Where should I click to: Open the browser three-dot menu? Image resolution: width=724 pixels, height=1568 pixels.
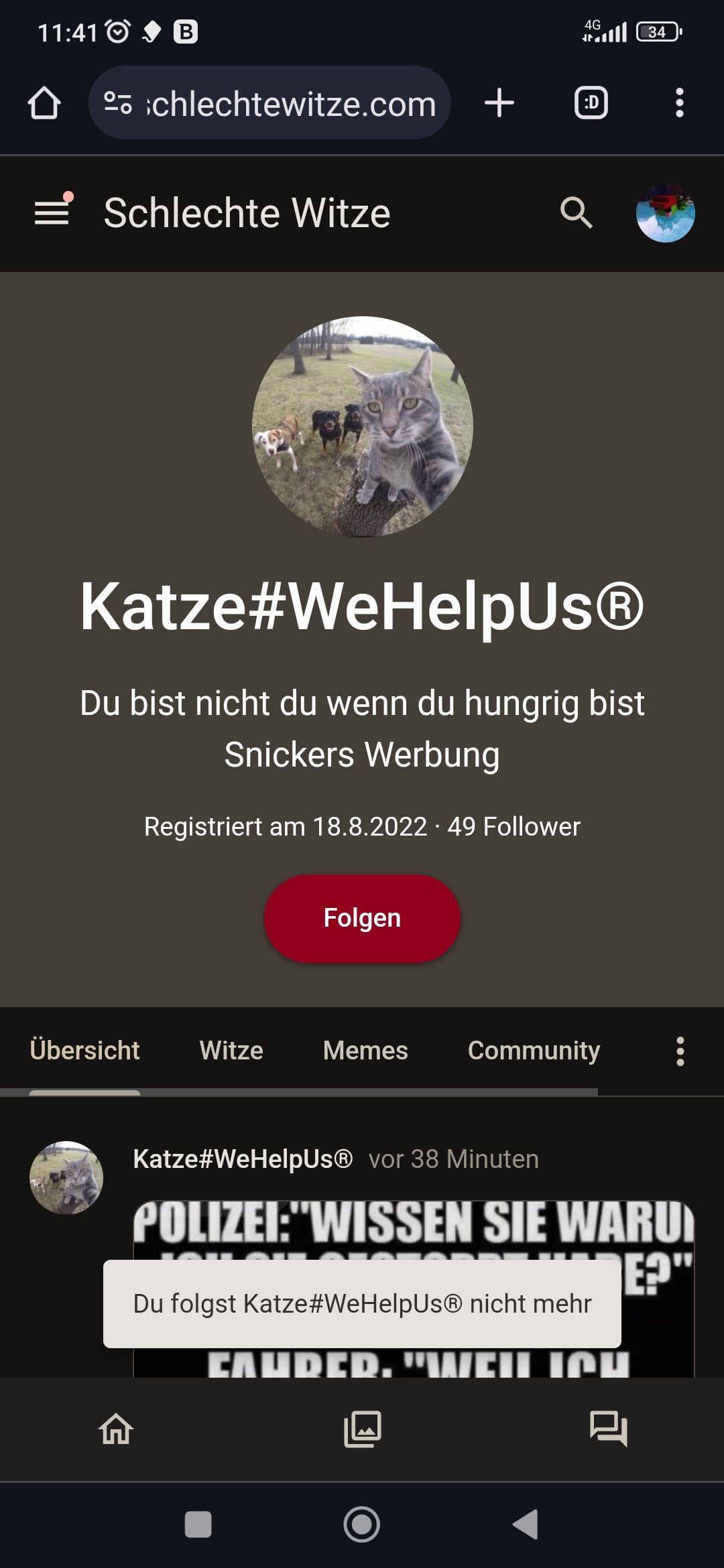click(679, 103)
